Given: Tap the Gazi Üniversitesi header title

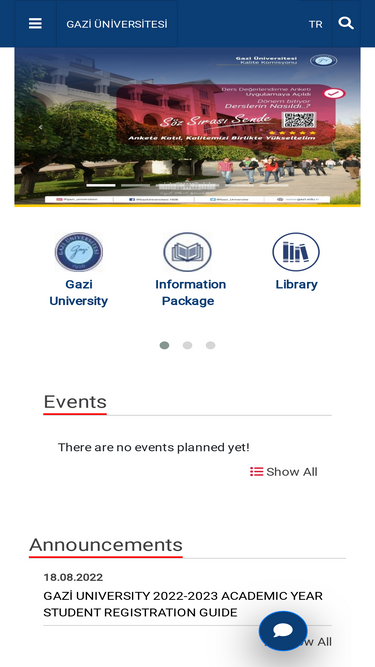Looking at the screenshot, I should click(x=117, y=24).
